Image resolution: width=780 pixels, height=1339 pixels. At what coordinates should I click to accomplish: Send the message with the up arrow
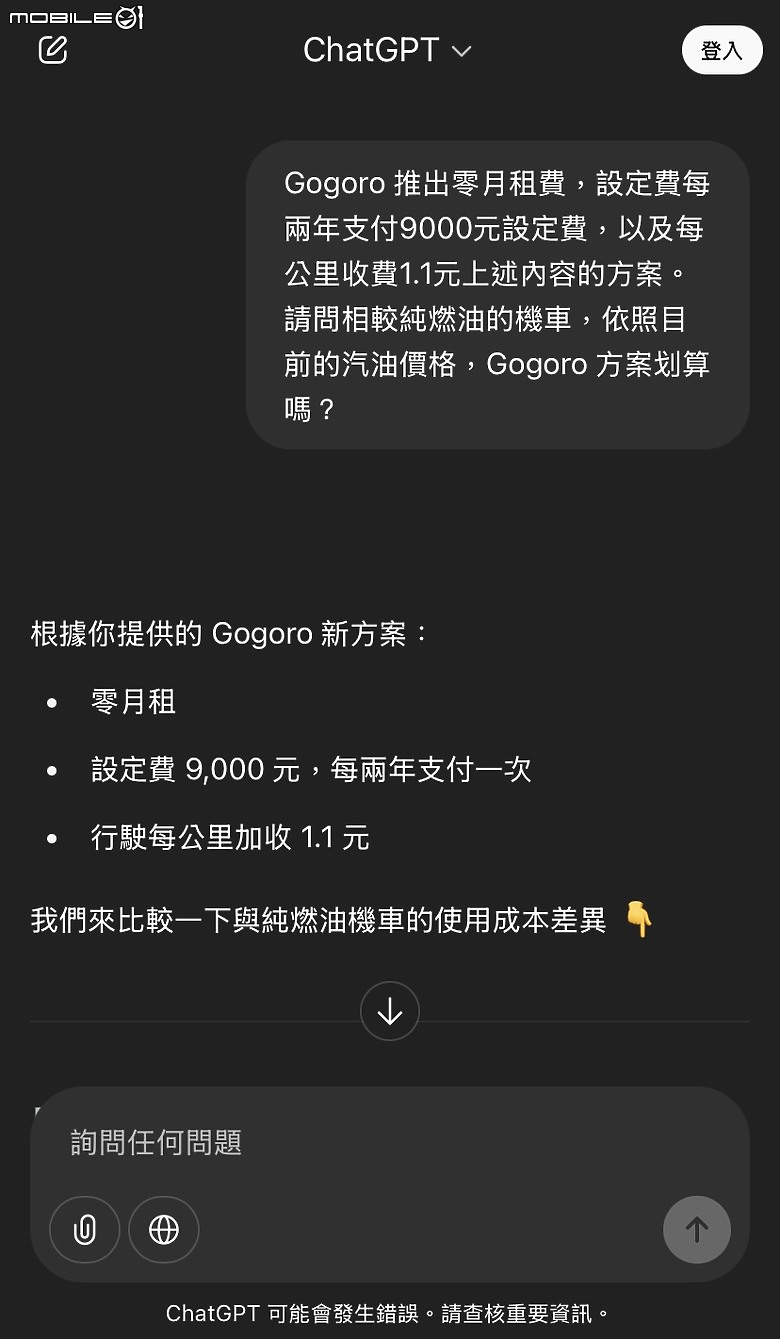[697, 1229]
